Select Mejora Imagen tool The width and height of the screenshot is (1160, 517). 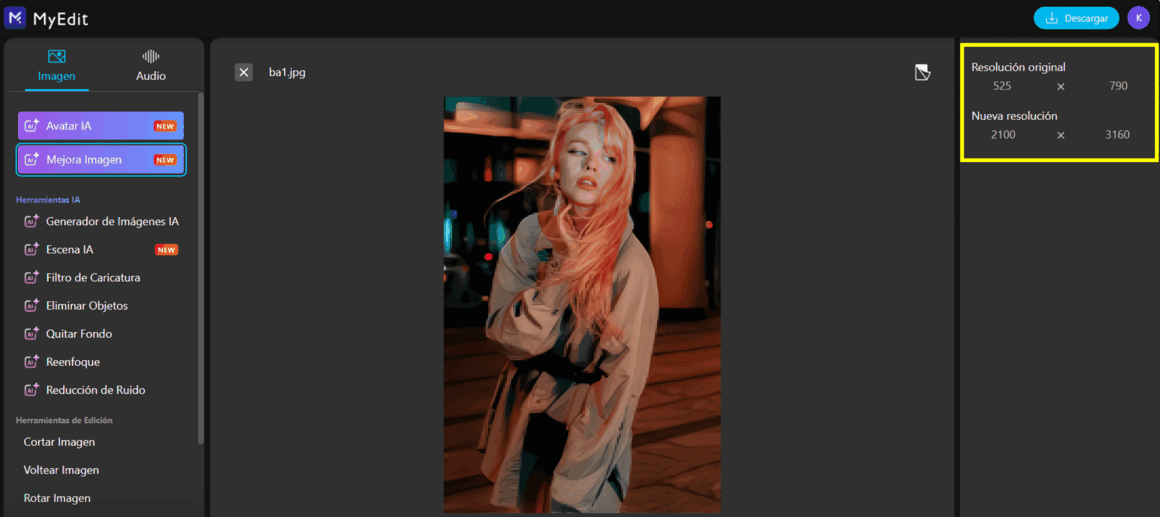point(100,160)
